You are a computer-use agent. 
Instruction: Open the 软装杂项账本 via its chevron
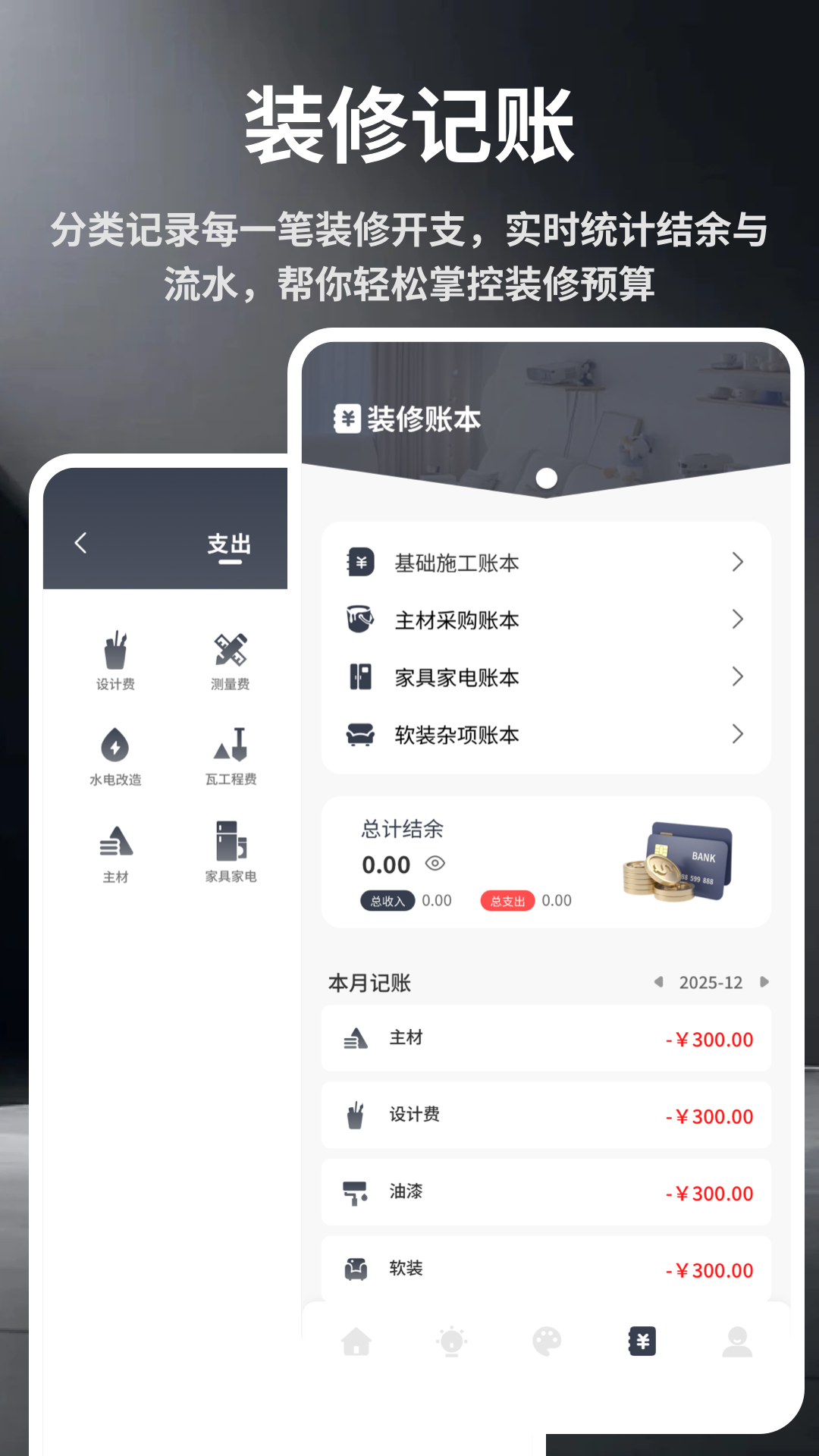737,735
